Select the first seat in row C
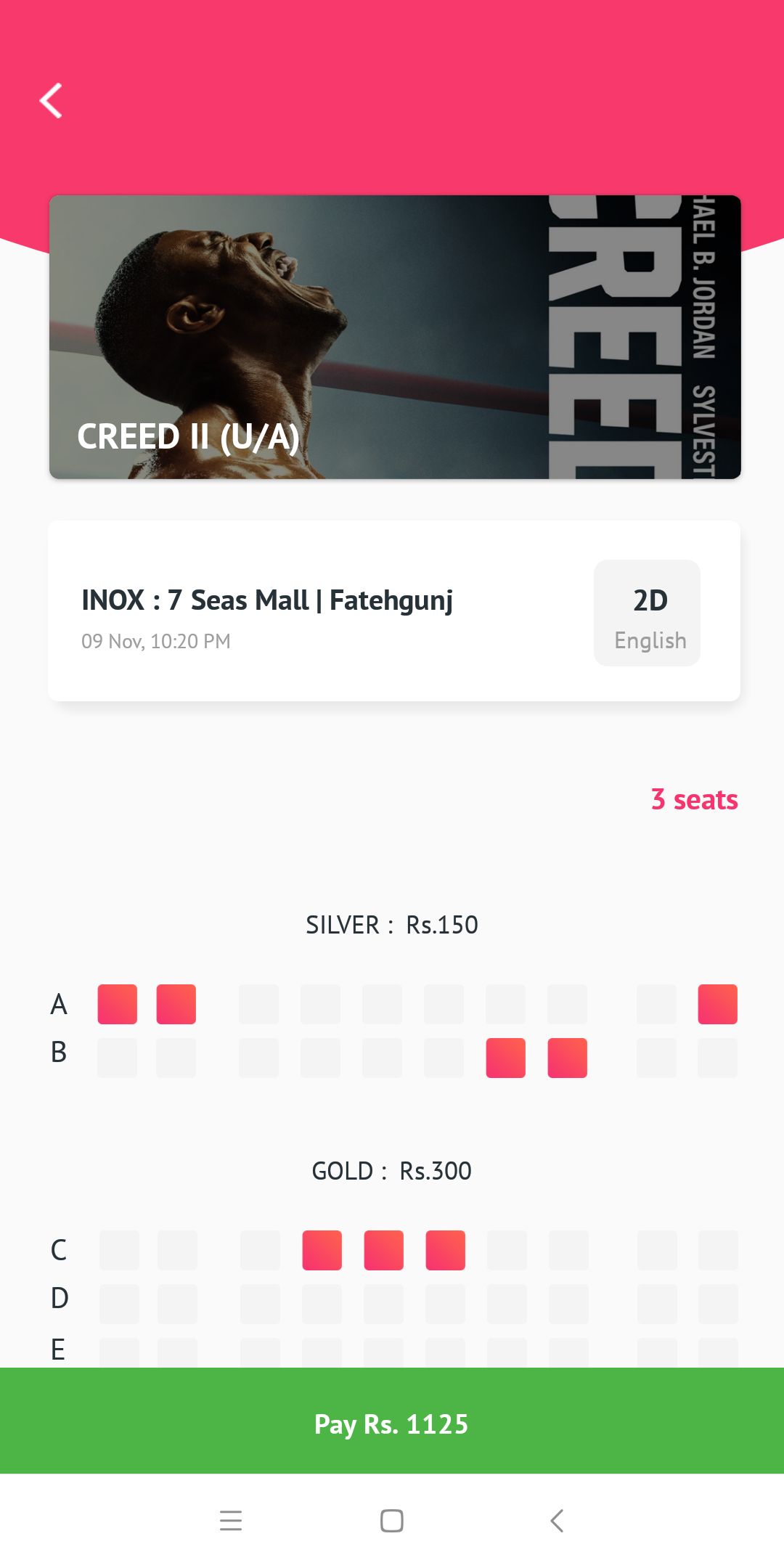This screenshot has width=784, height=1568. [119, 1250]
